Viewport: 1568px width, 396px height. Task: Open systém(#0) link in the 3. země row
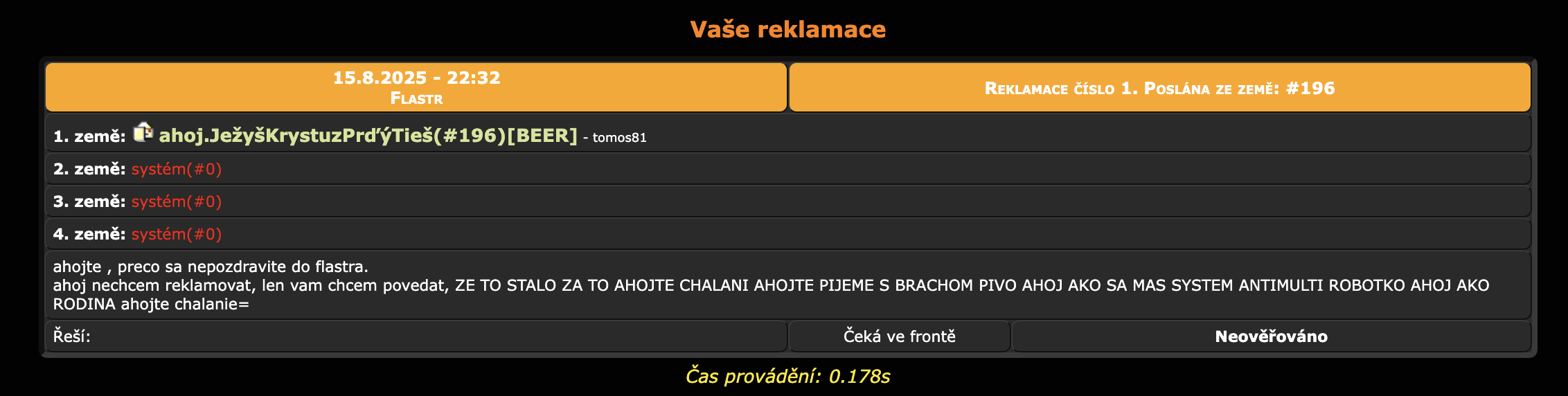click(x=177, y=201)
